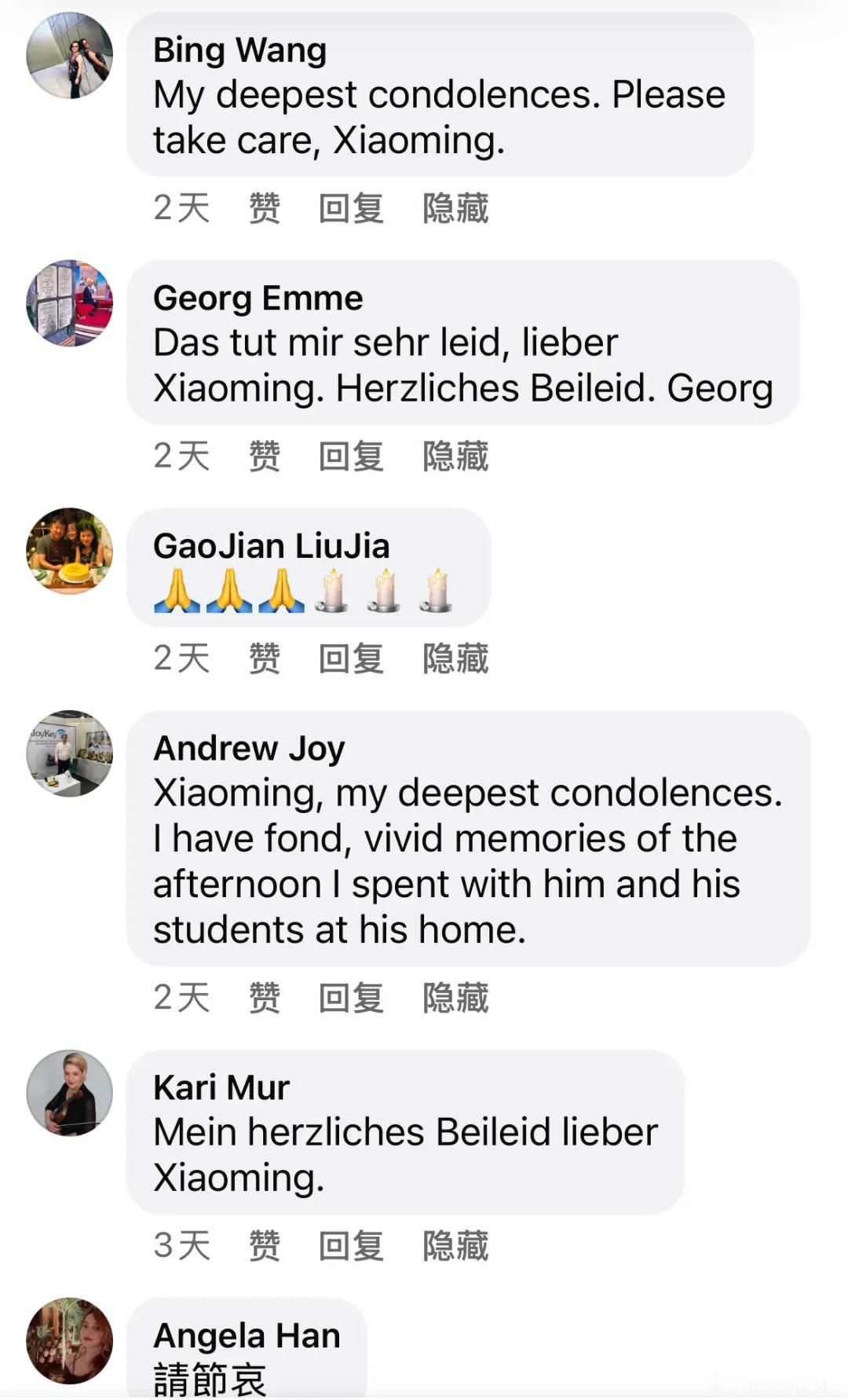Reply to Georg Emme's comment
The height and width of the screenshot is (1400, 848).
tap(351, 456)
